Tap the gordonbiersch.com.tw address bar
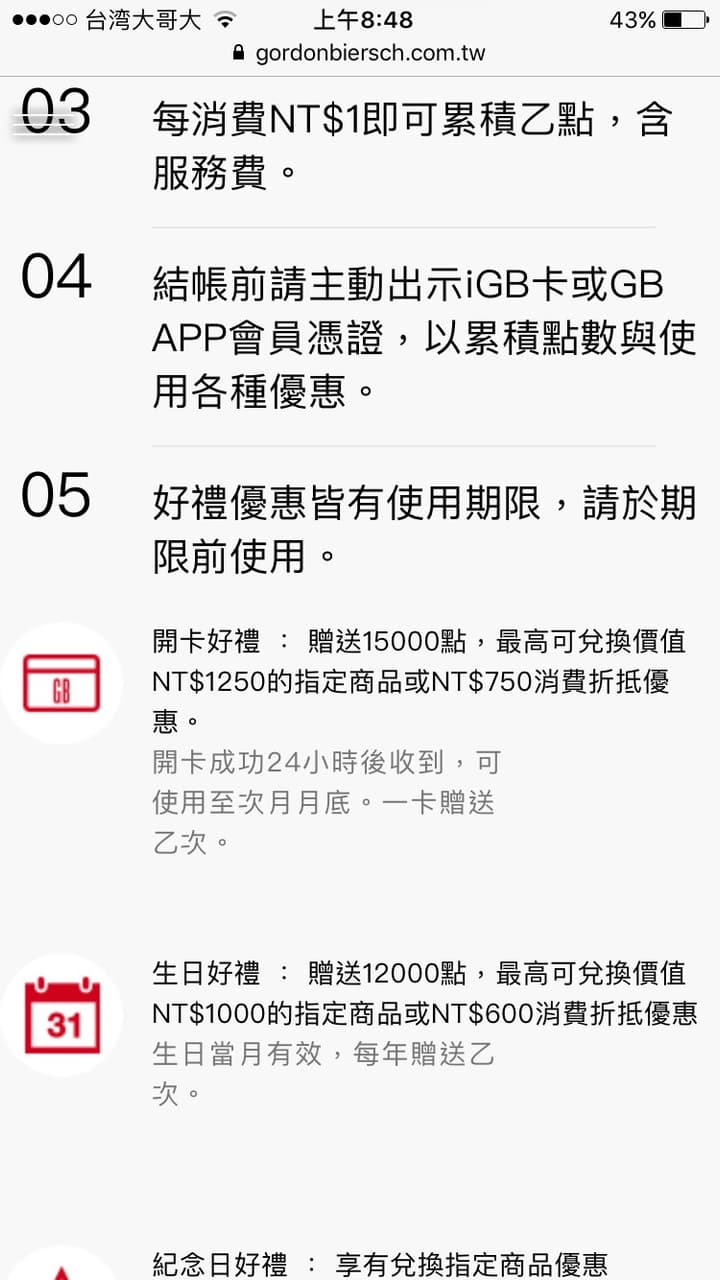 coord(359,53)
